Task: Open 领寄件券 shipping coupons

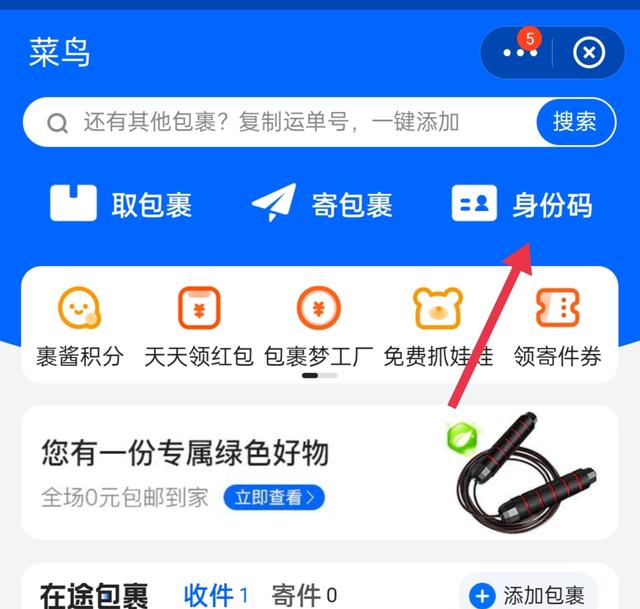Action: pyautogui.click(x=557, y=327)
